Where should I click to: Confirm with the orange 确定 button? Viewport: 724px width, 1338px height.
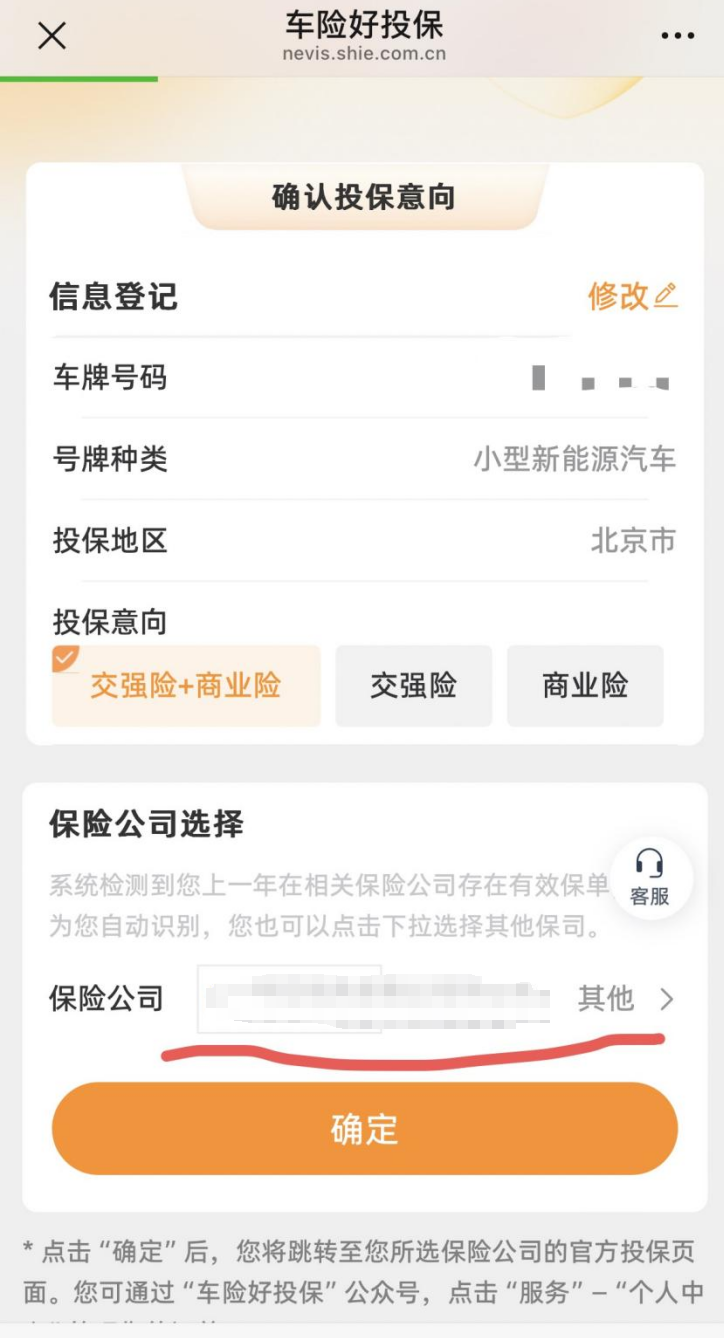click(365, 1129)
